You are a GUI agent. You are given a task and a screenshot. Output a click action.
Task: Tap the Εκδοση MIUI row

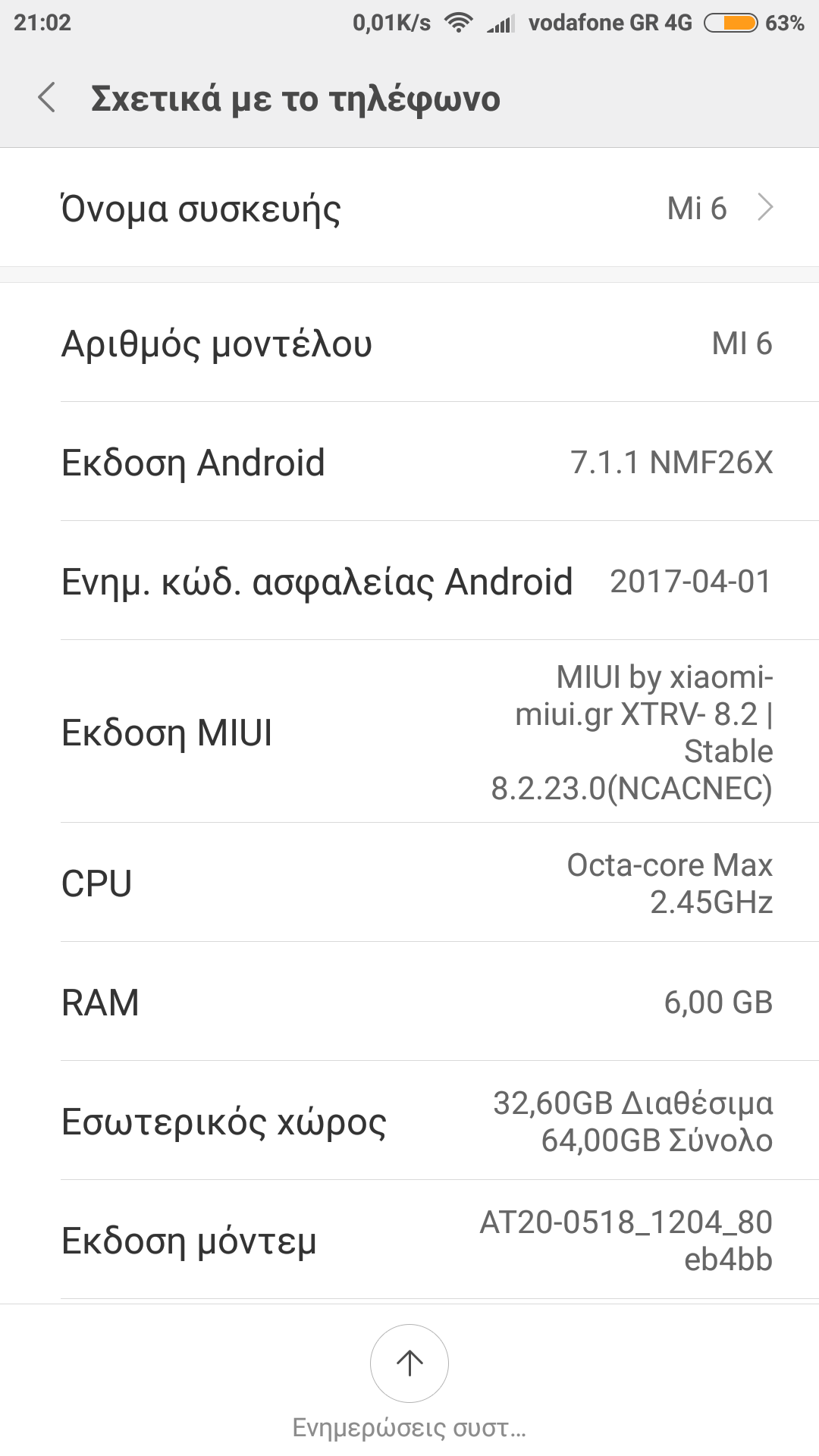409,733
